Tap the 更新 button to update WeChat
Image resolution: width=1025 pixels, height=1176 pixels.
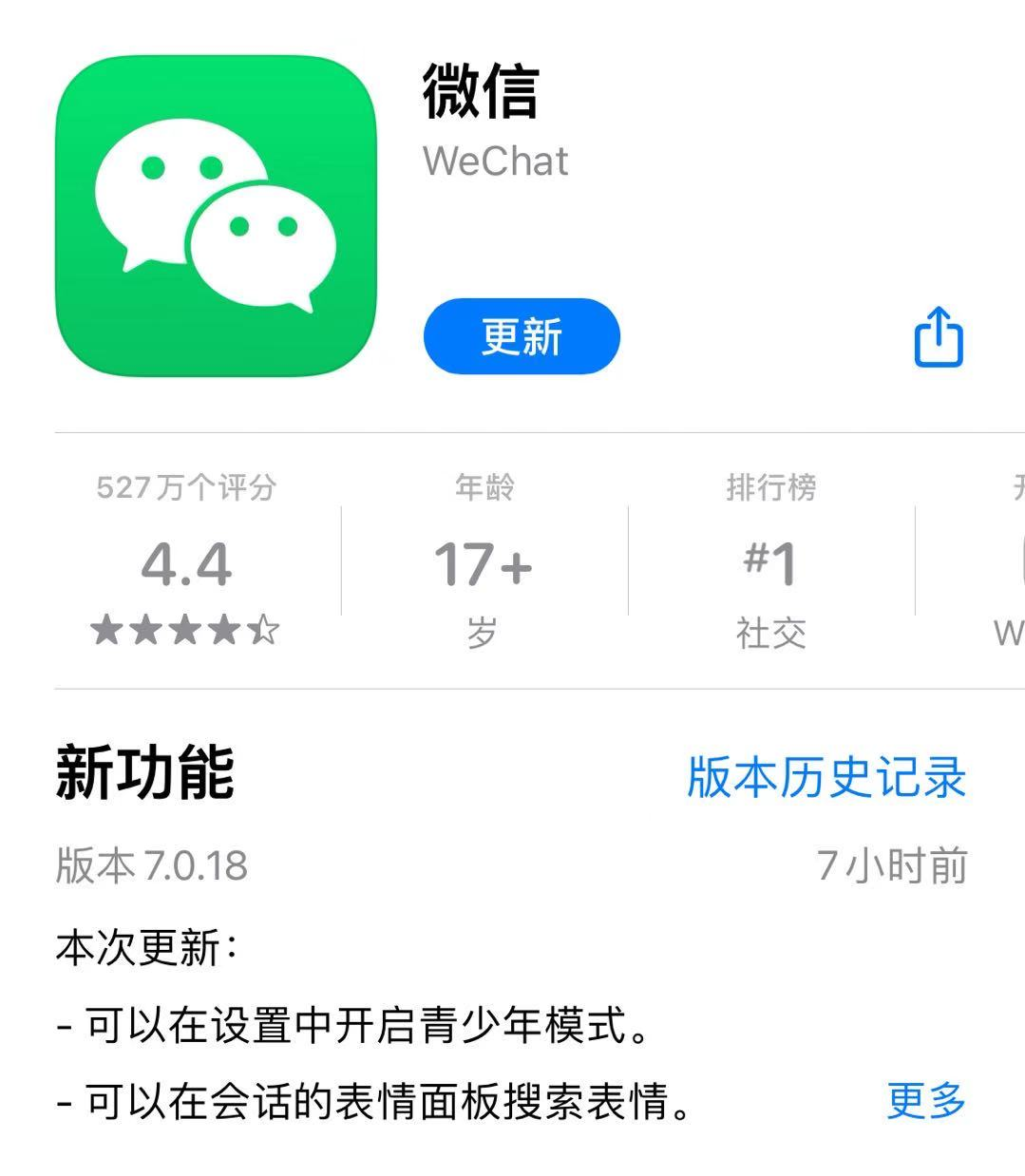(x=522, y=336)
